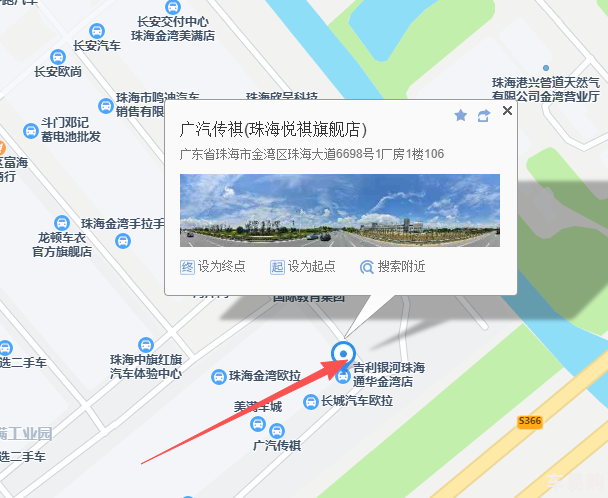The image size is (608, 498).
Task: Close the 广汽传祺 info popup
Action: pyautogui.click(x=507, y=111)
